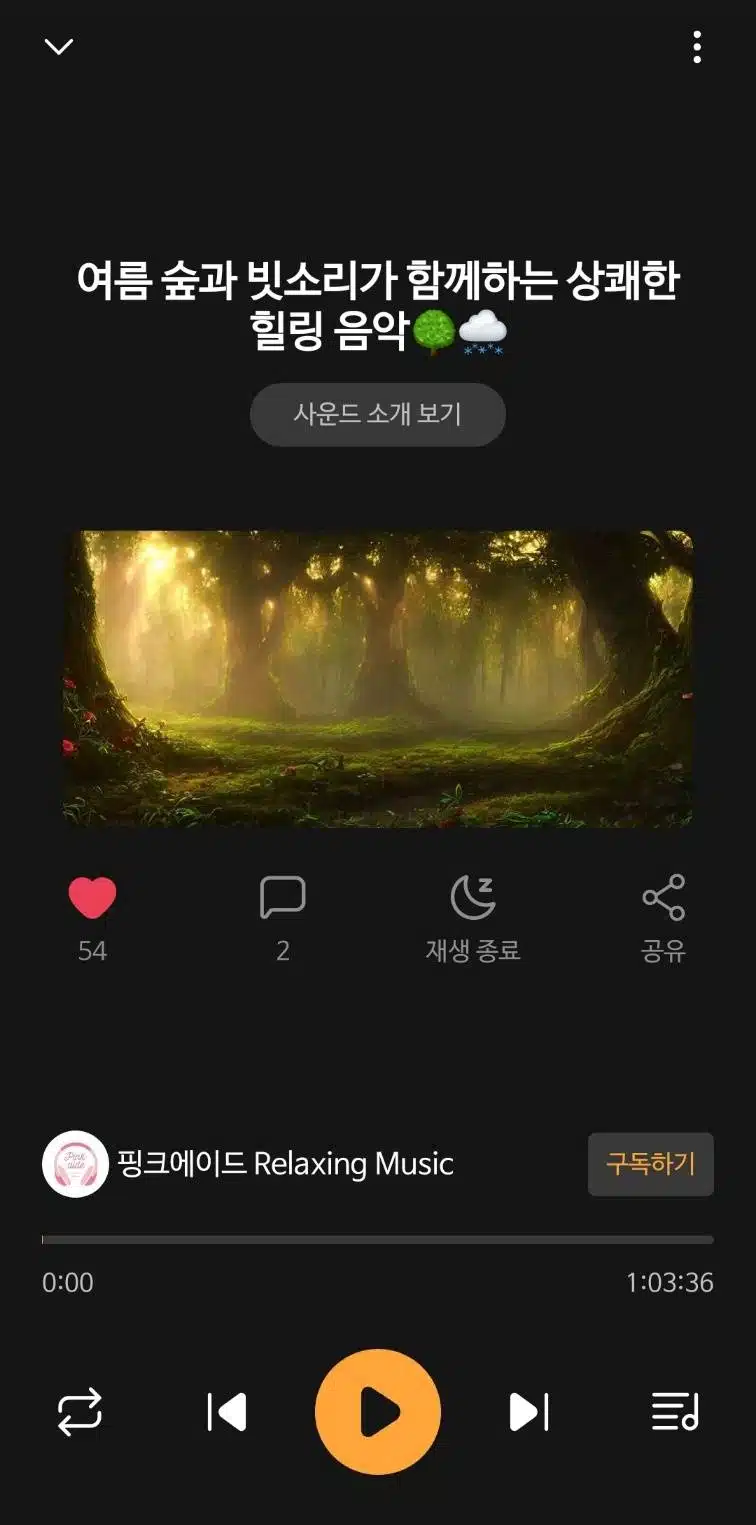Skip to the next track
Viewport: 756px width, 1525px height.
pos(529,1412)
